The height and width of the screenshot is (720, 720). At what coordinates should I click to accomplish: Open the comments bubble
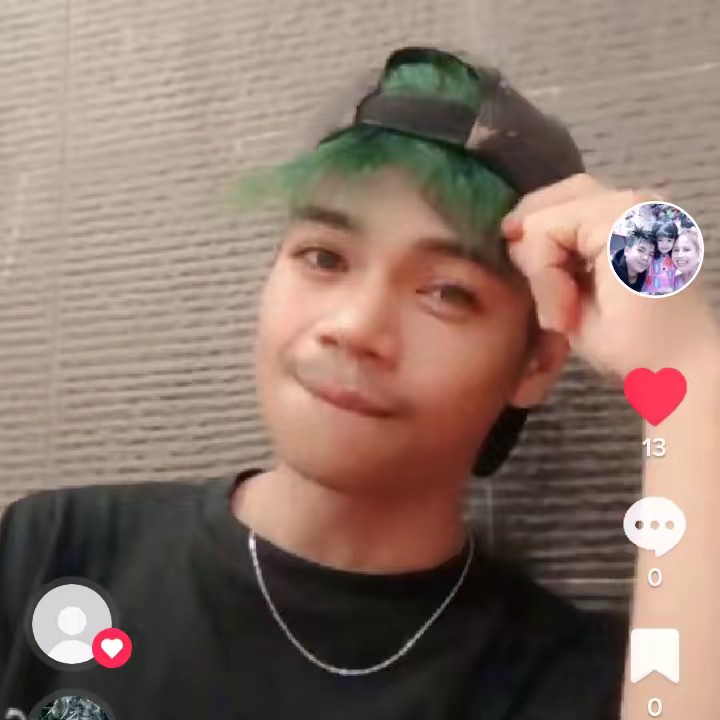coord(655,526)
